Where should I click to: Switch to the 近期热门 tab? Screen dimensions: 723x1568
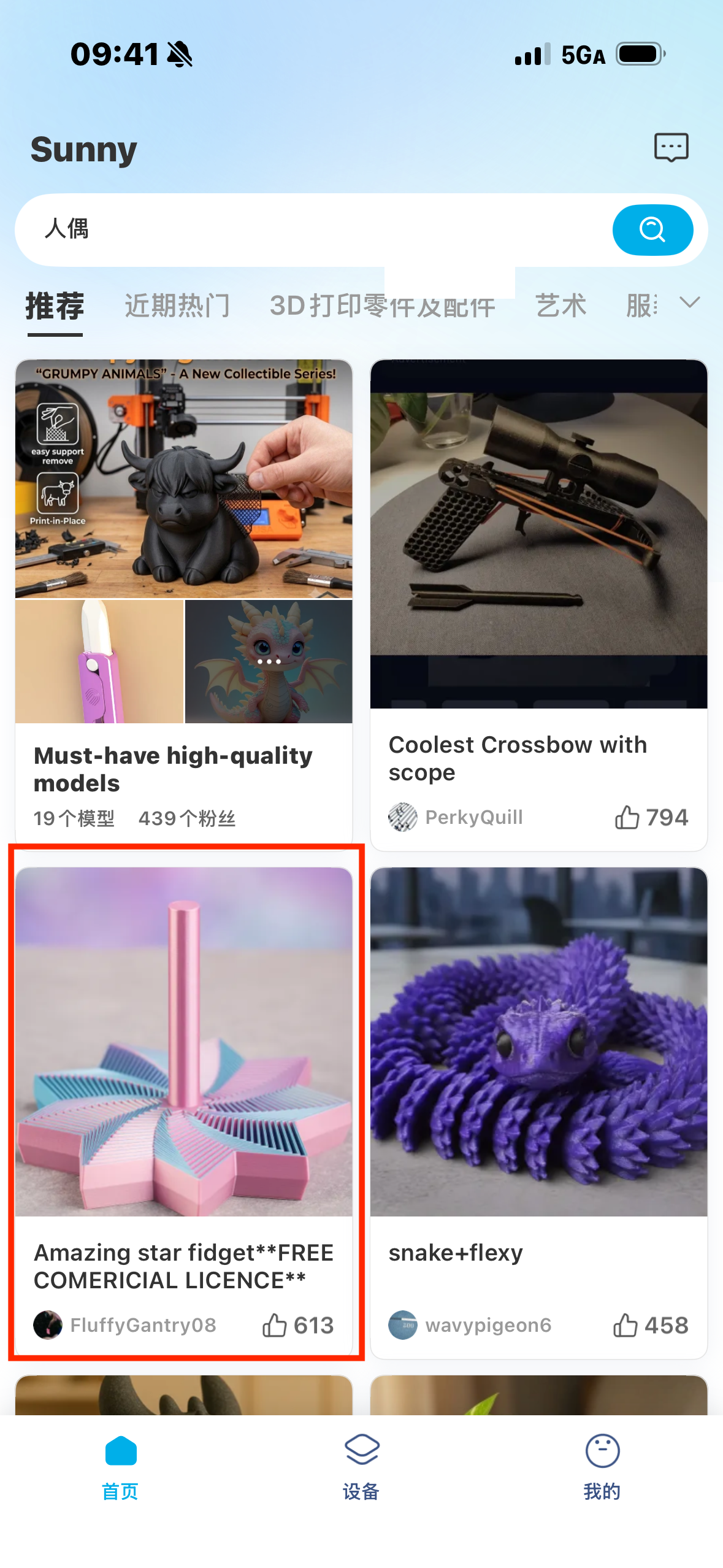click(177, 306)
